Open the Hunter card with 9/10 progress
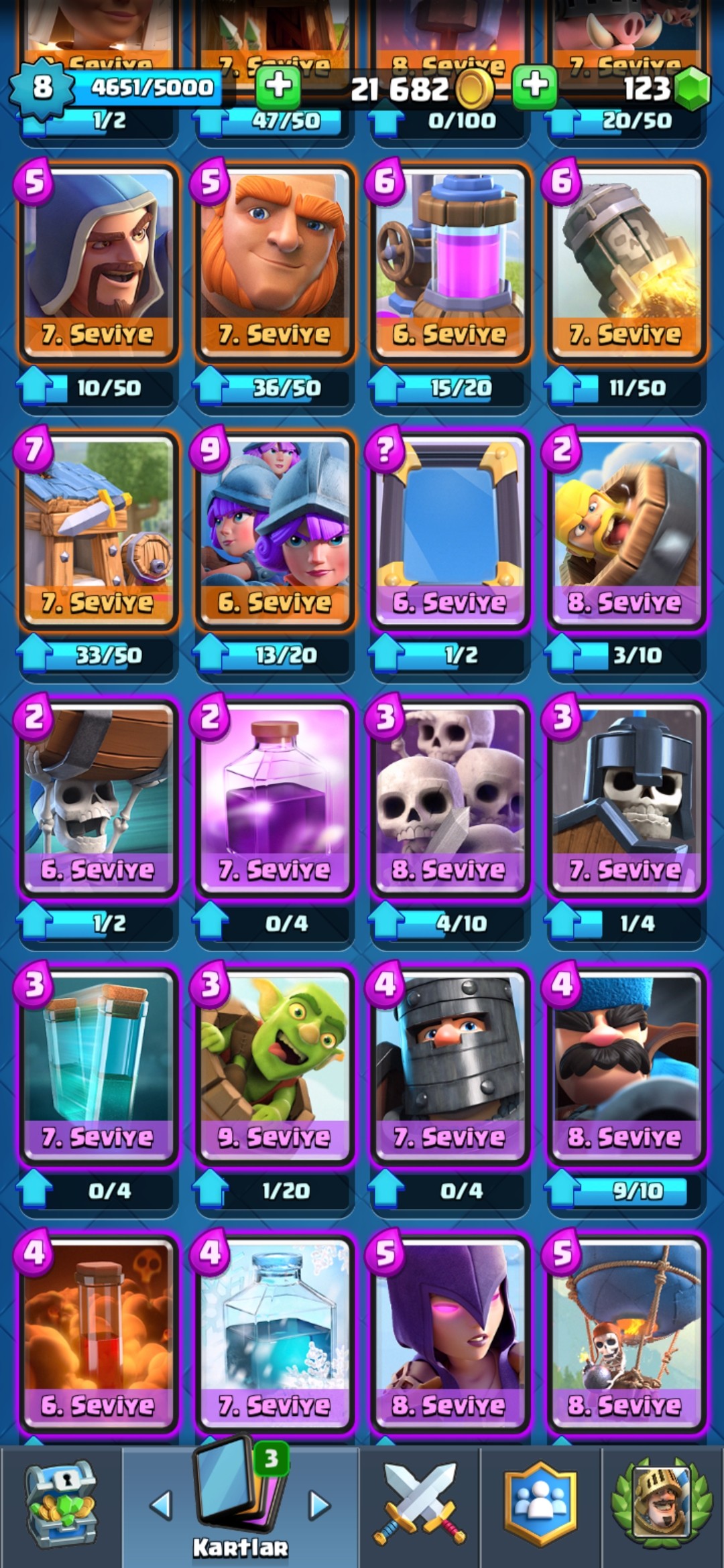724x1568 pixels. click(625, 1067)
